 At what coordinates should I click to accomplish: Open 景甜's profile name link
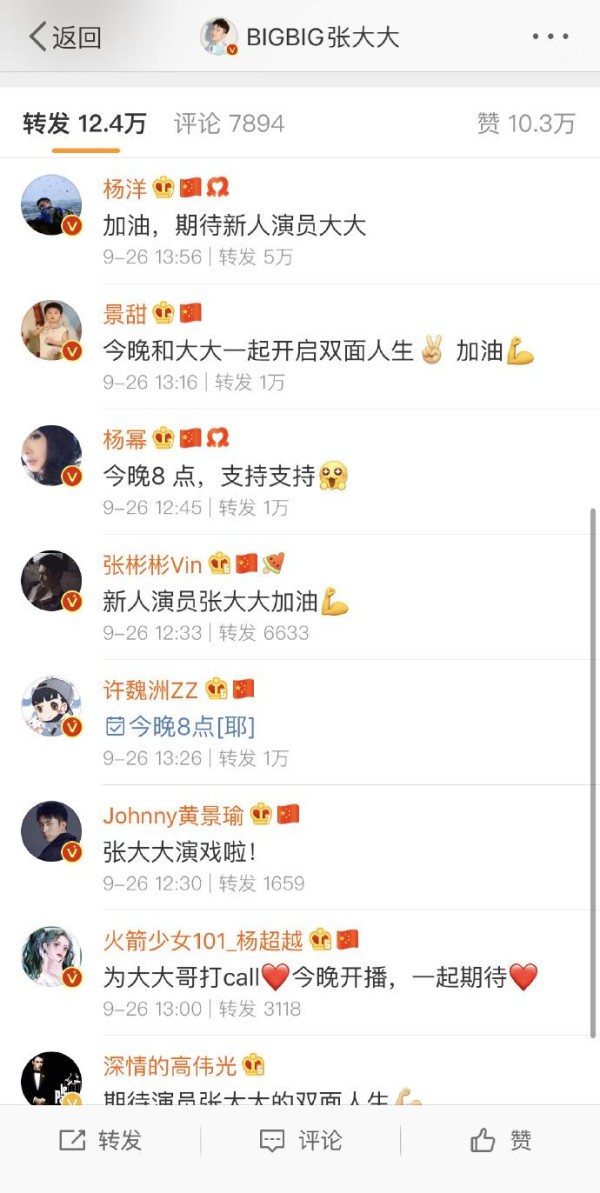[125, 314]
